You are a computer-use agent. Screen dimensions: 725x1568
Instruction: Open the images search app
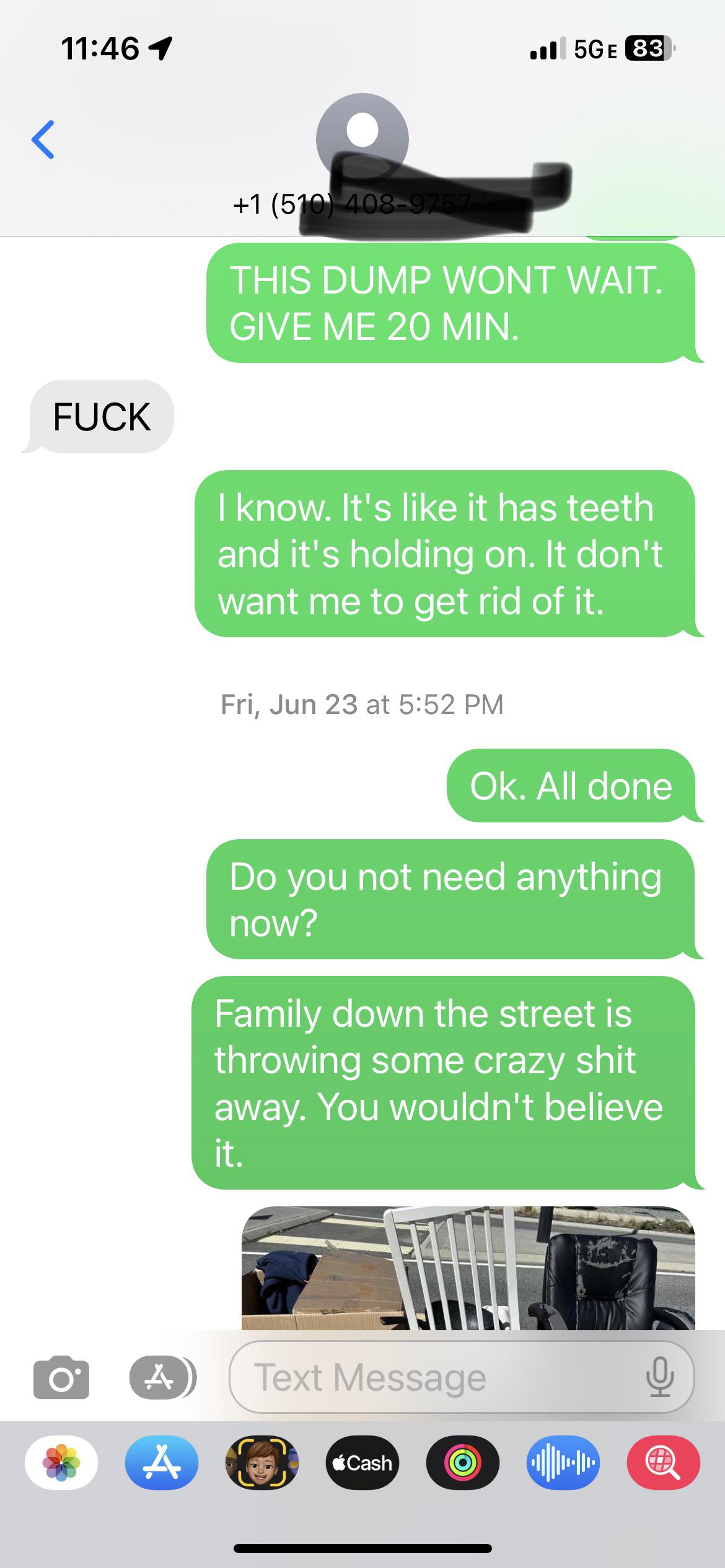point(663,1462)
